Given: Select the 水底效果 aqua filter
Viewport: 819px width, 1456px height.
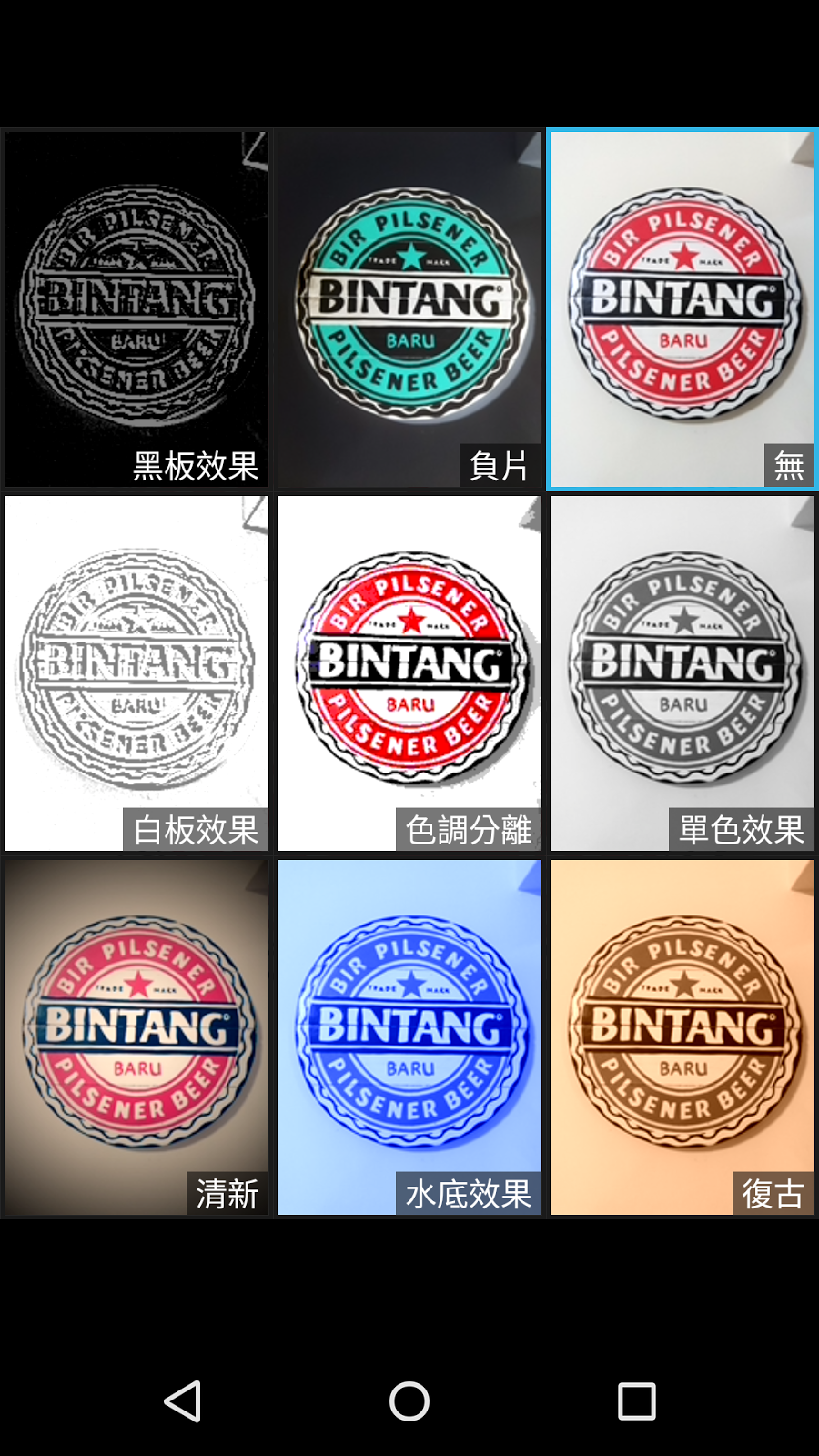Looking at the screenshot, I should pos(409,1037).
